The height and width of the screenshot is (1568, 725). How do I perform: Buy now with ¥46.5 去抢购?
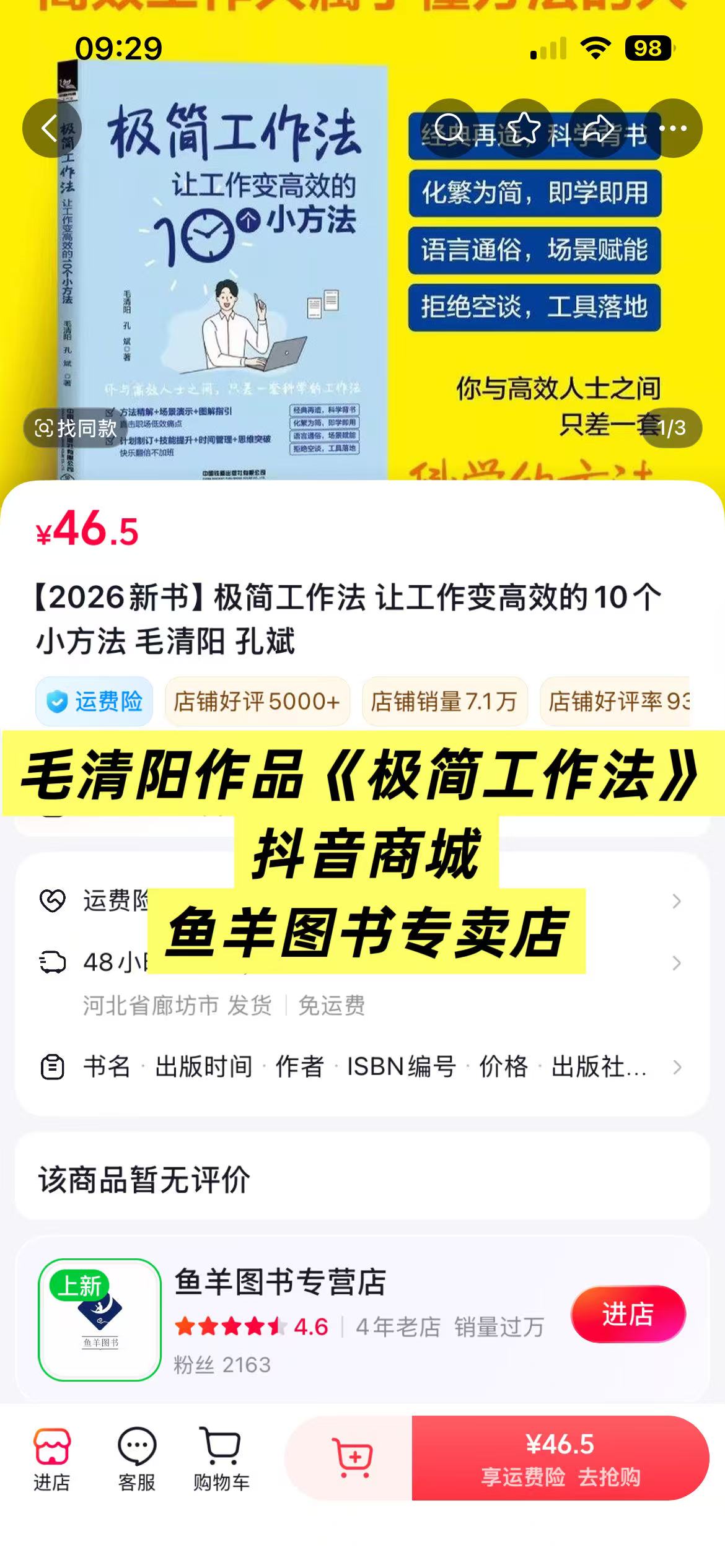[x=560, y=1458]
